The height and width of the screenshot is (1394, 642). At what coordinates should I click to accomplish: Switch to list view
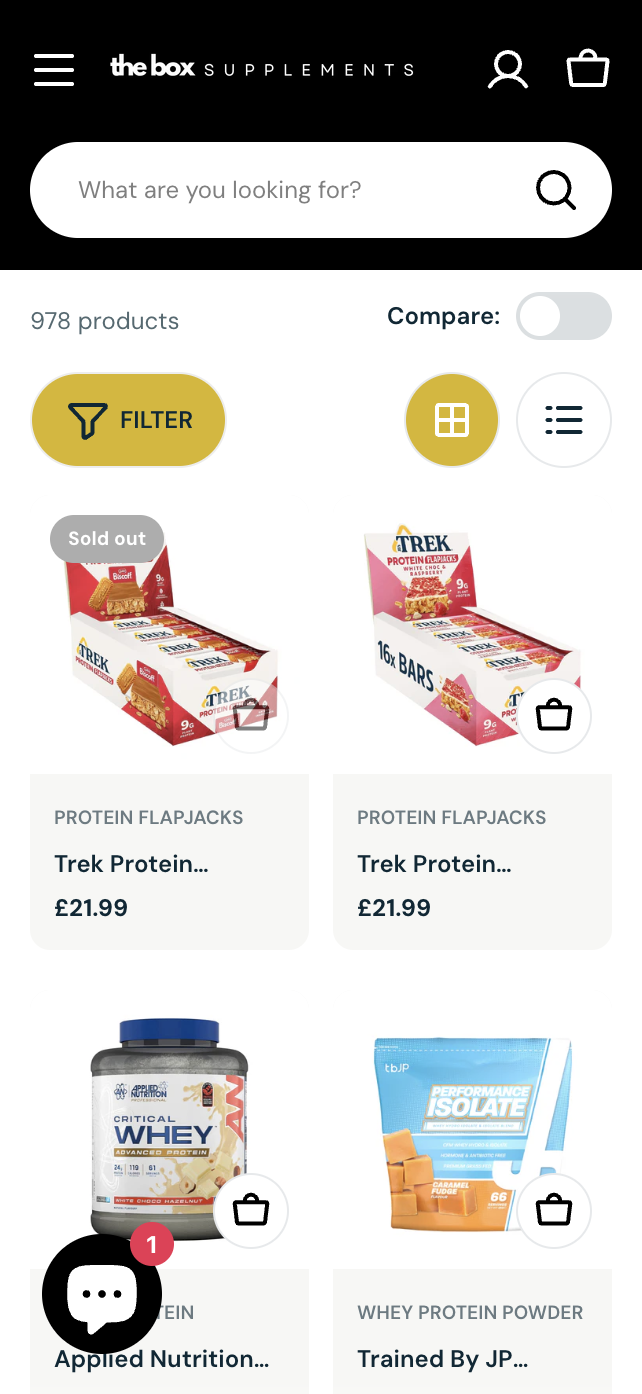tap(564, 420)
